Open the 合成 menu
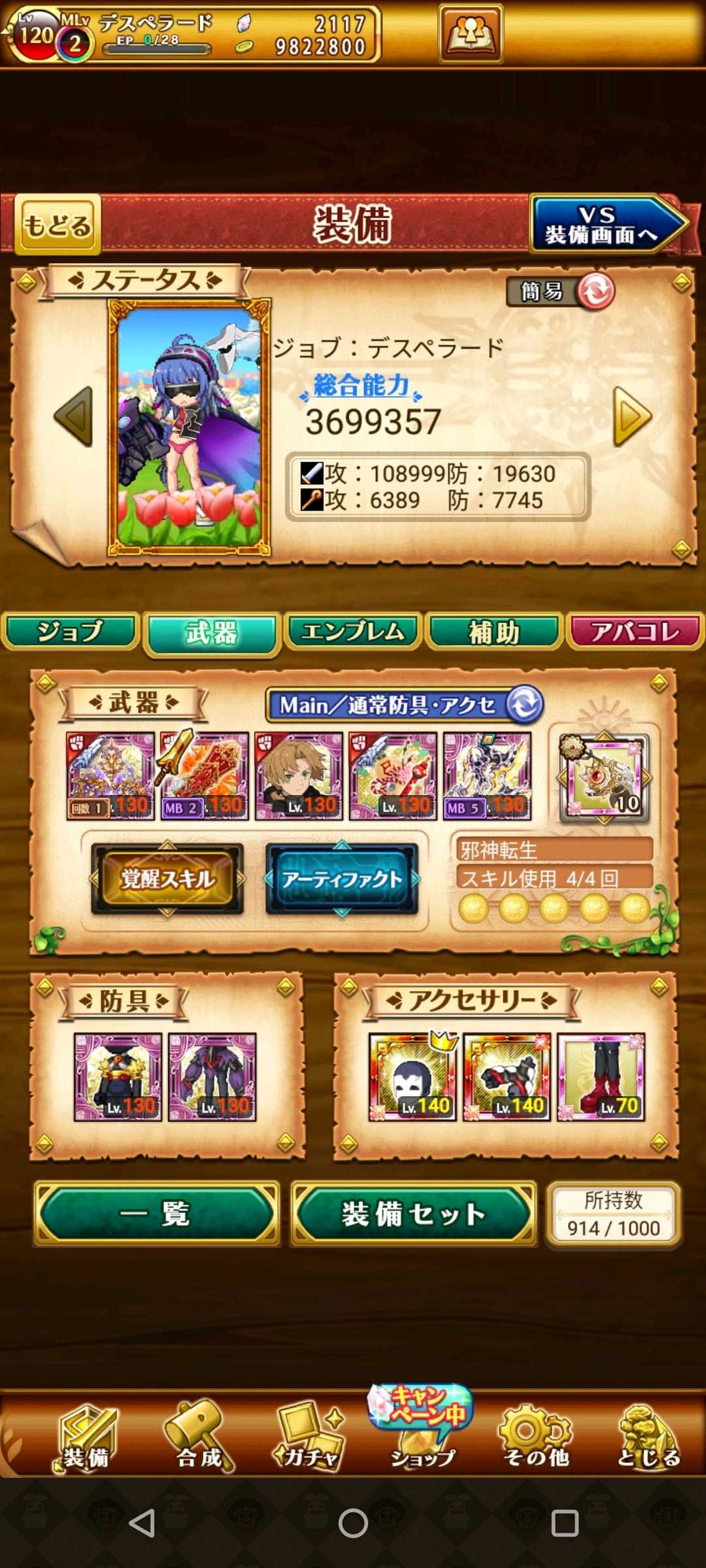 [x=198, y=1435]
